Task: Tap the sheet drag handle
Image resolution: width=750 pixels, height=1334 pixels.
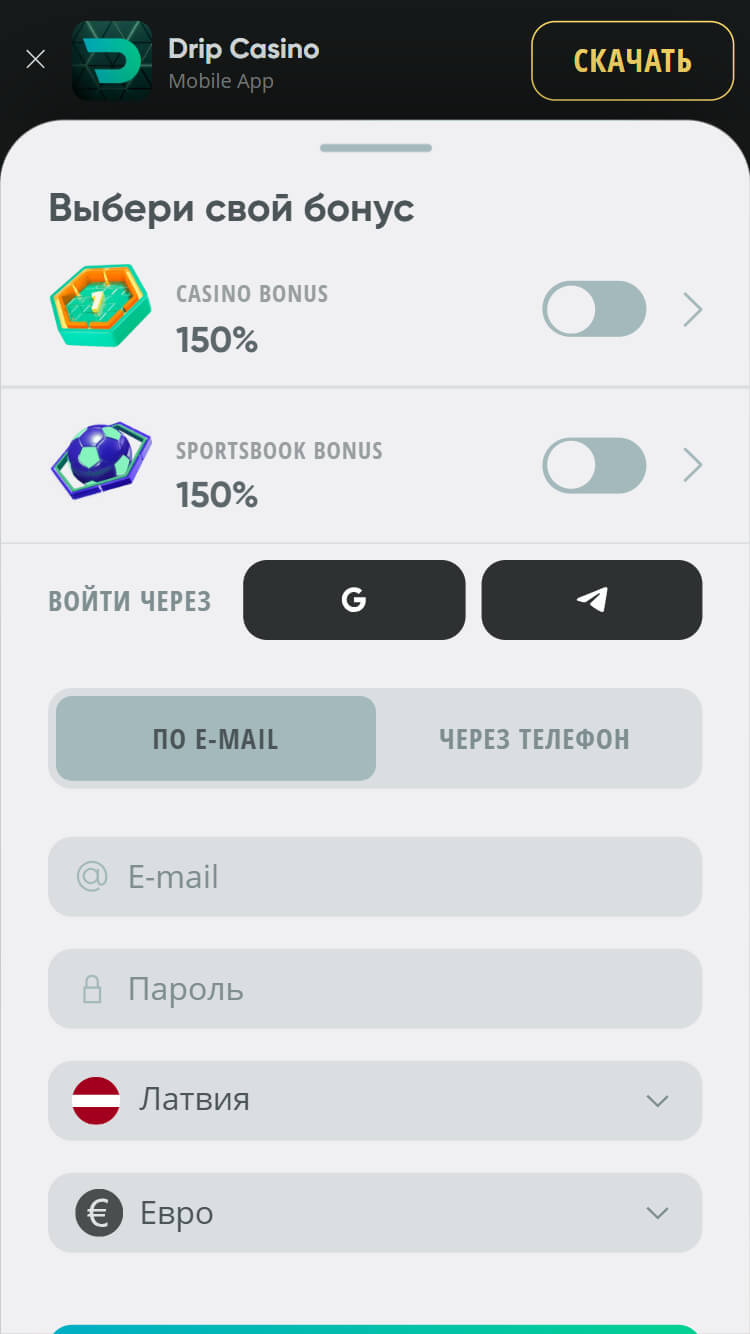Action: 376,148
